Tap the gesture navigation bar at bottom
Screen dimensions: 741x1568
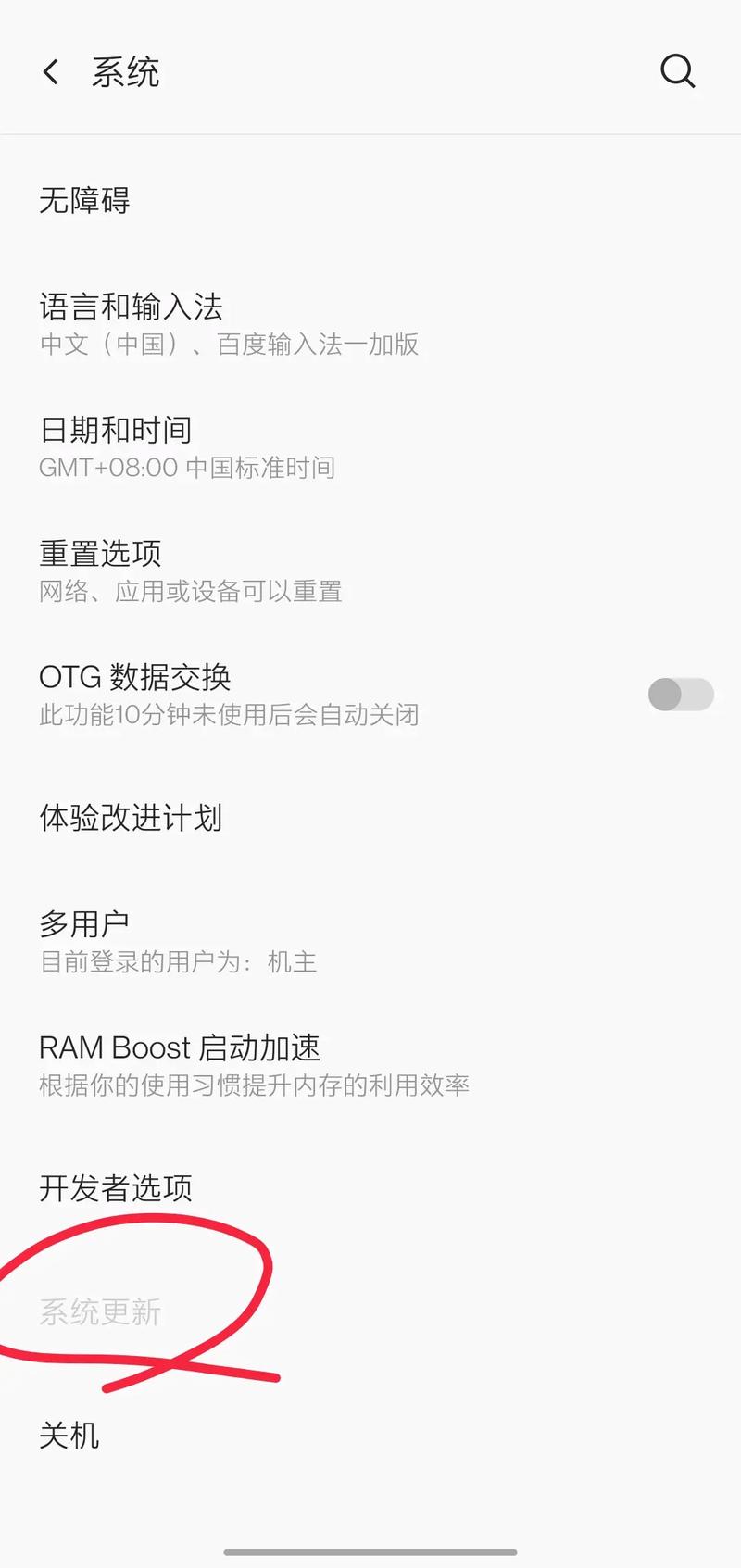370,1548
